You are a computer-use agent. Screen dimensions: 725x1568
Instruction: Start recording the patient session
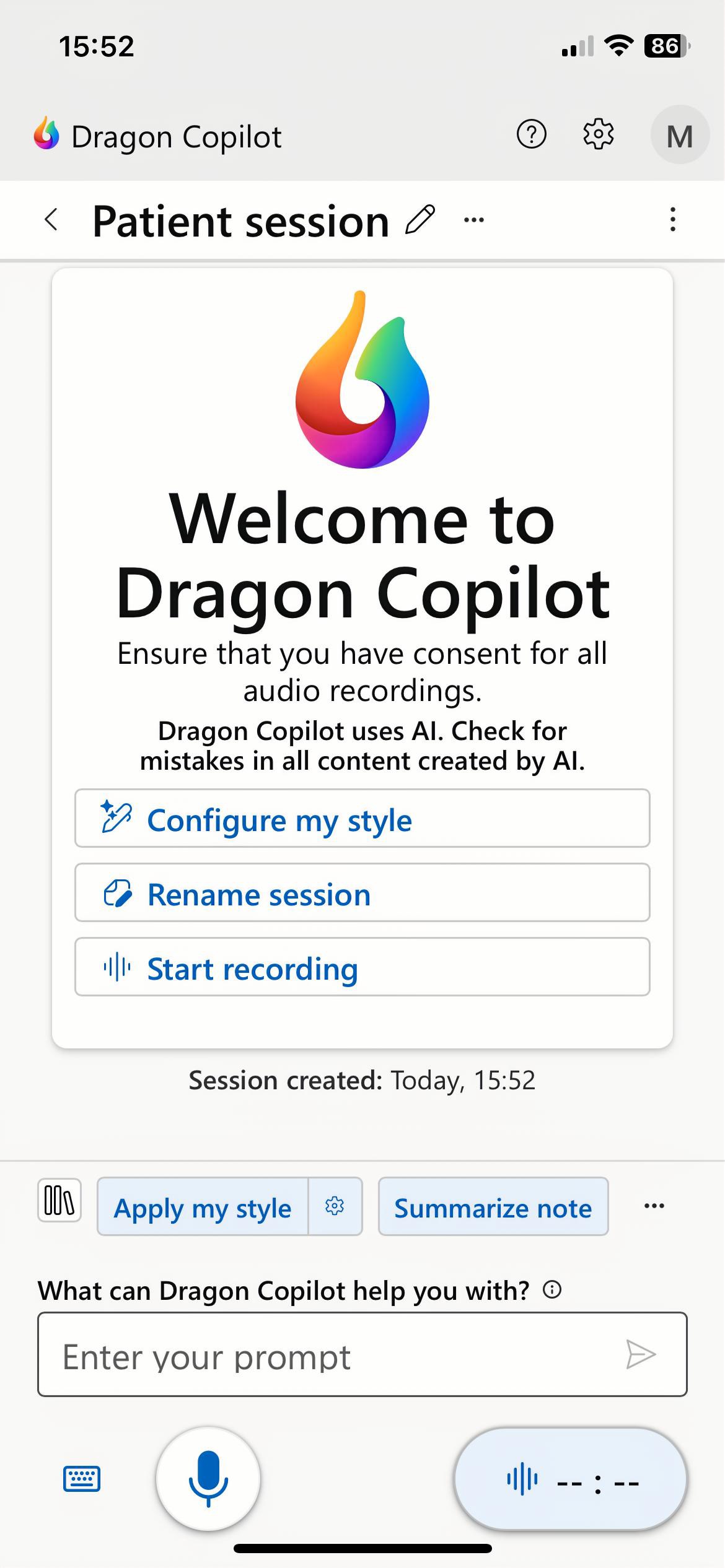click(x=362, y=968)
